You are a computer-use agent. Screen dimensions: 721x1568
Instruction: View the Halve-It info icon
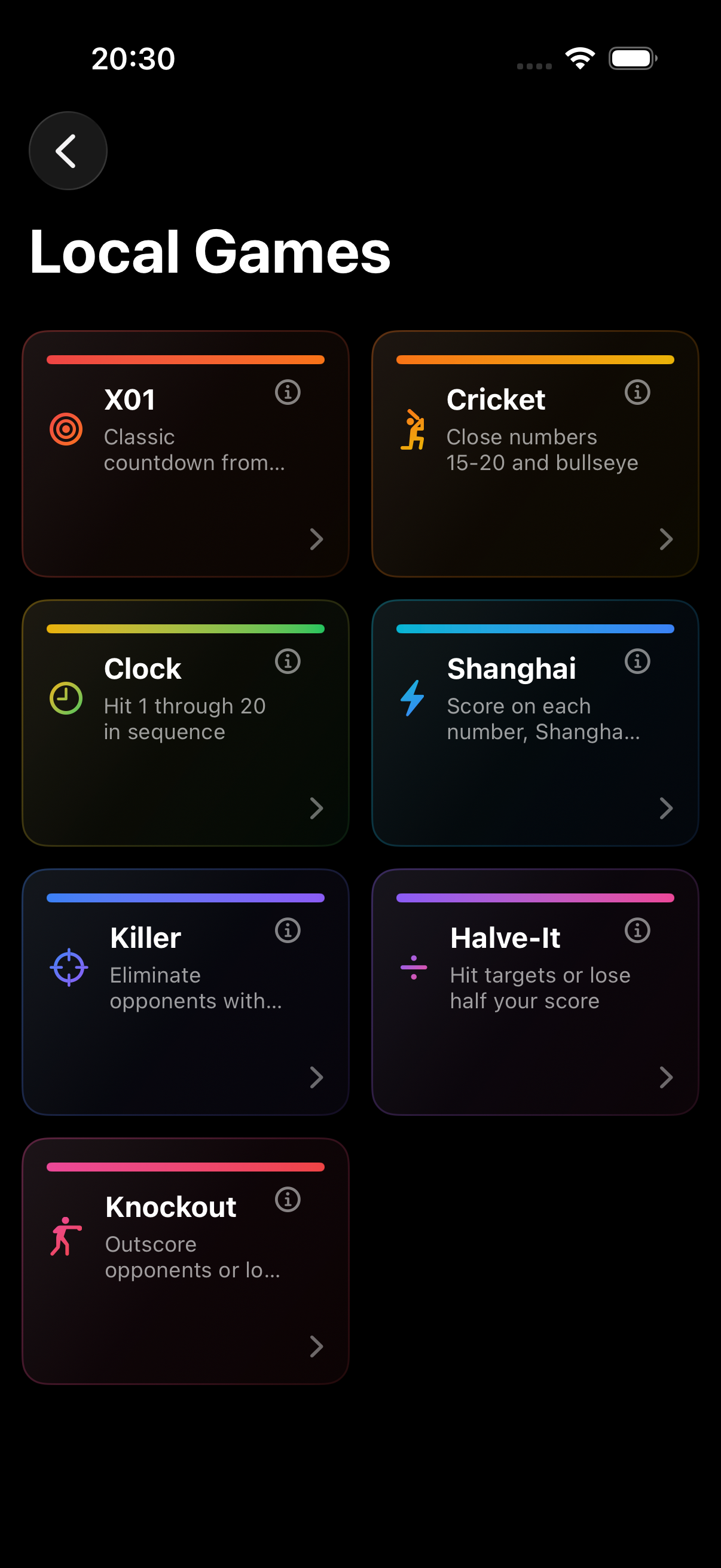[x=637, y=930]
